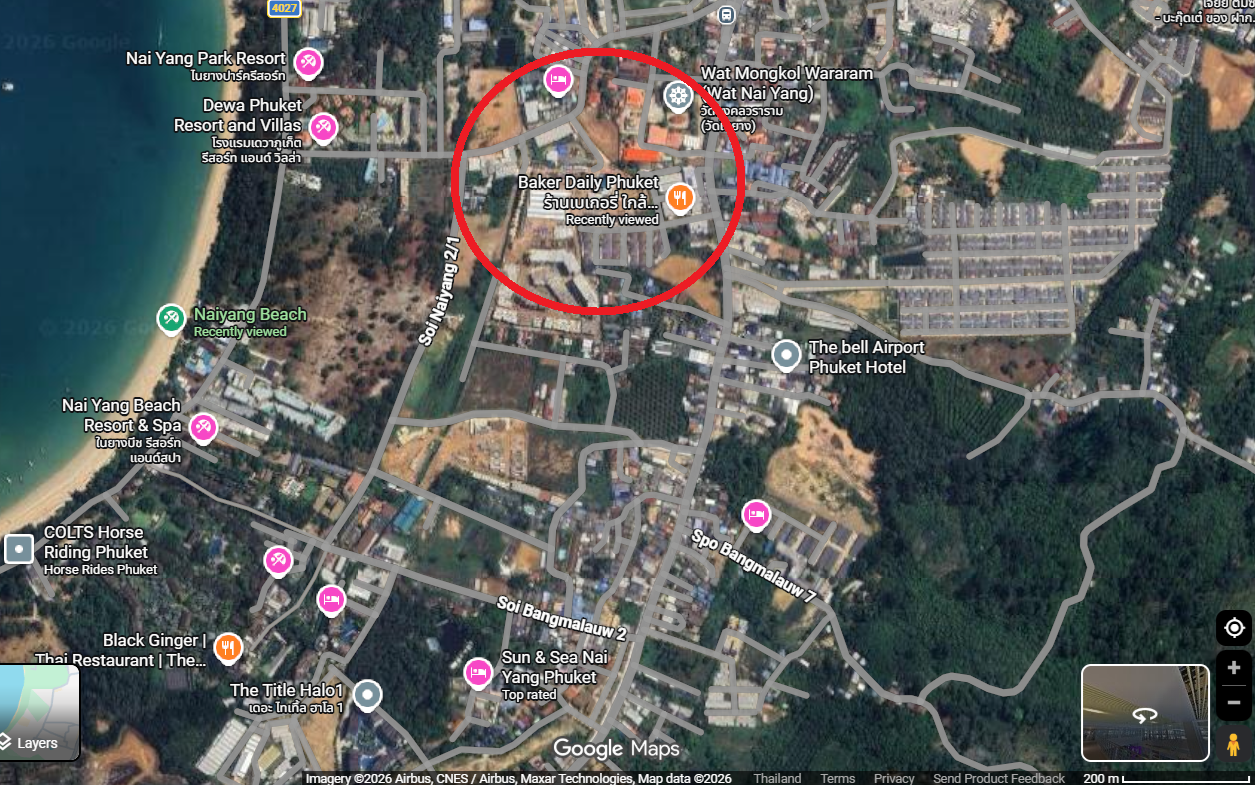
Task: Open the COLTS Horse Riding Phuket marker
Action: [19, 548]
